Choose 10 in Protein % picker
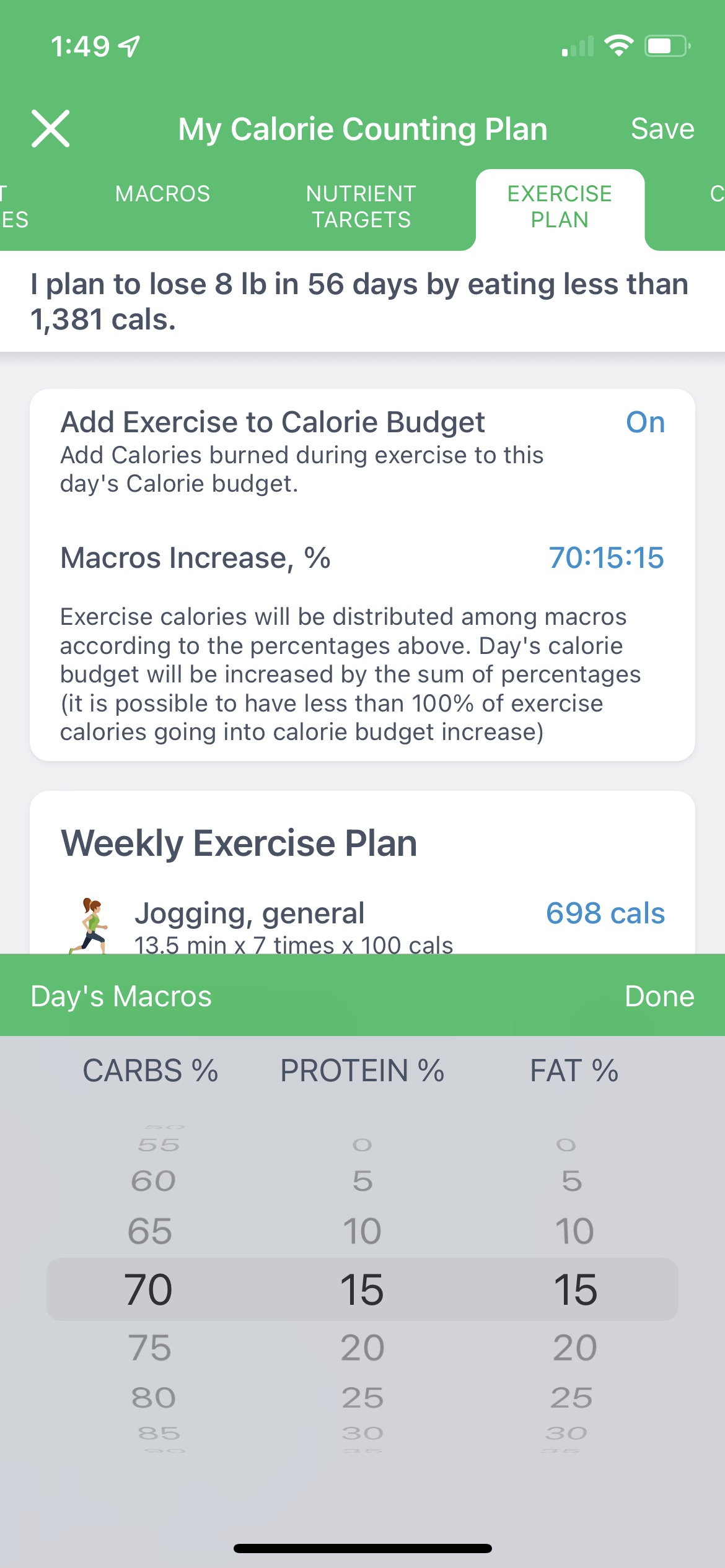The height and width of the screenshot is (1568, 725). (x=362, y=1230)
